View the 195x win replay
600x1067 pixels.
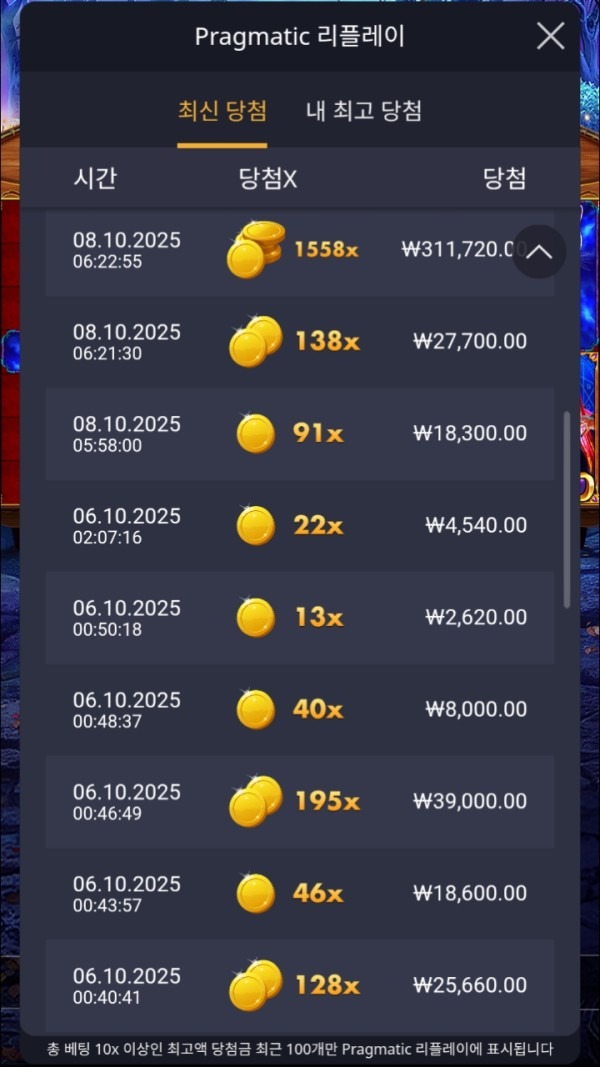[x=299, y=802]
